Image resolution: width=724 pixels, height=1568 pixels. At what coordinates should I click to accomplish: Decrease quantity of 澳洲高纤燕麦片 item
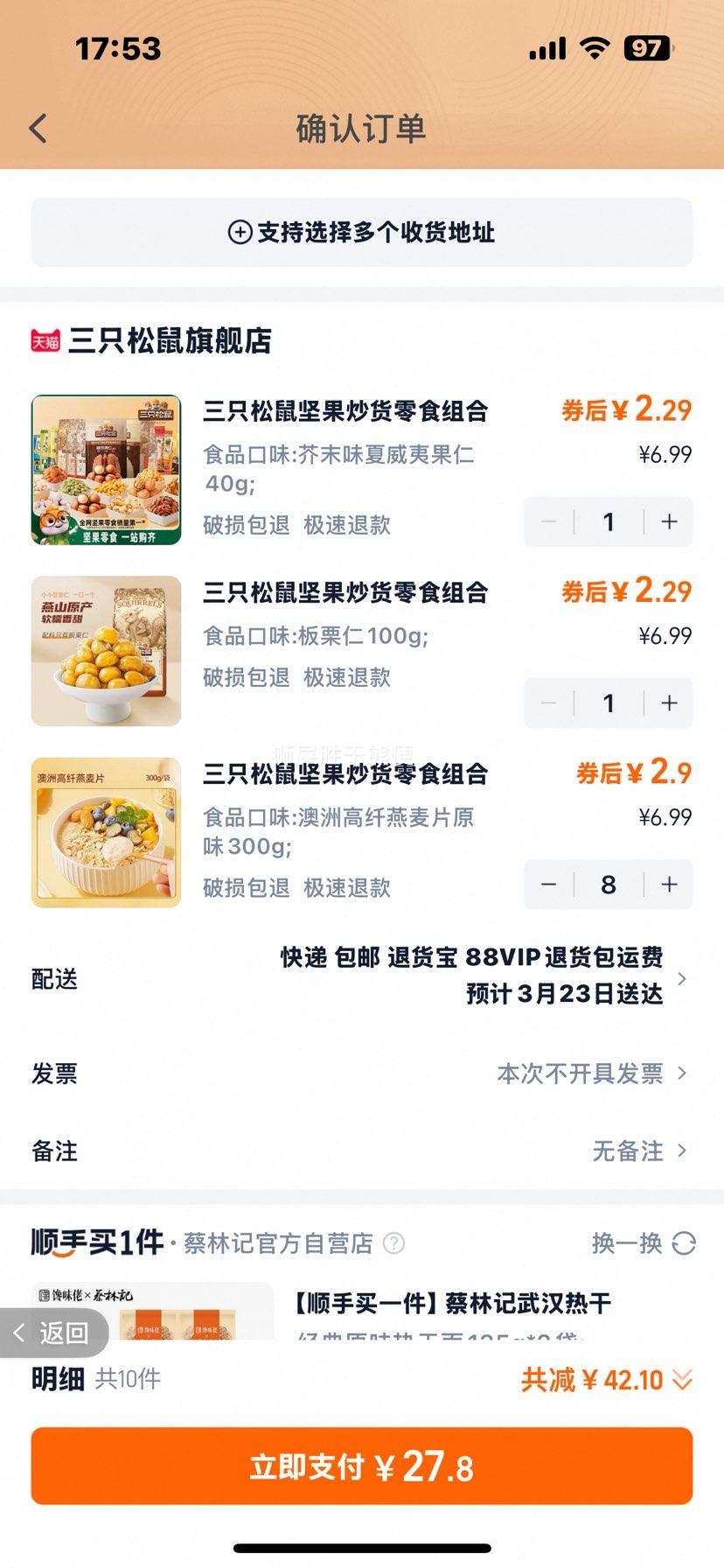pyautogui.click(x=549, y=885)
